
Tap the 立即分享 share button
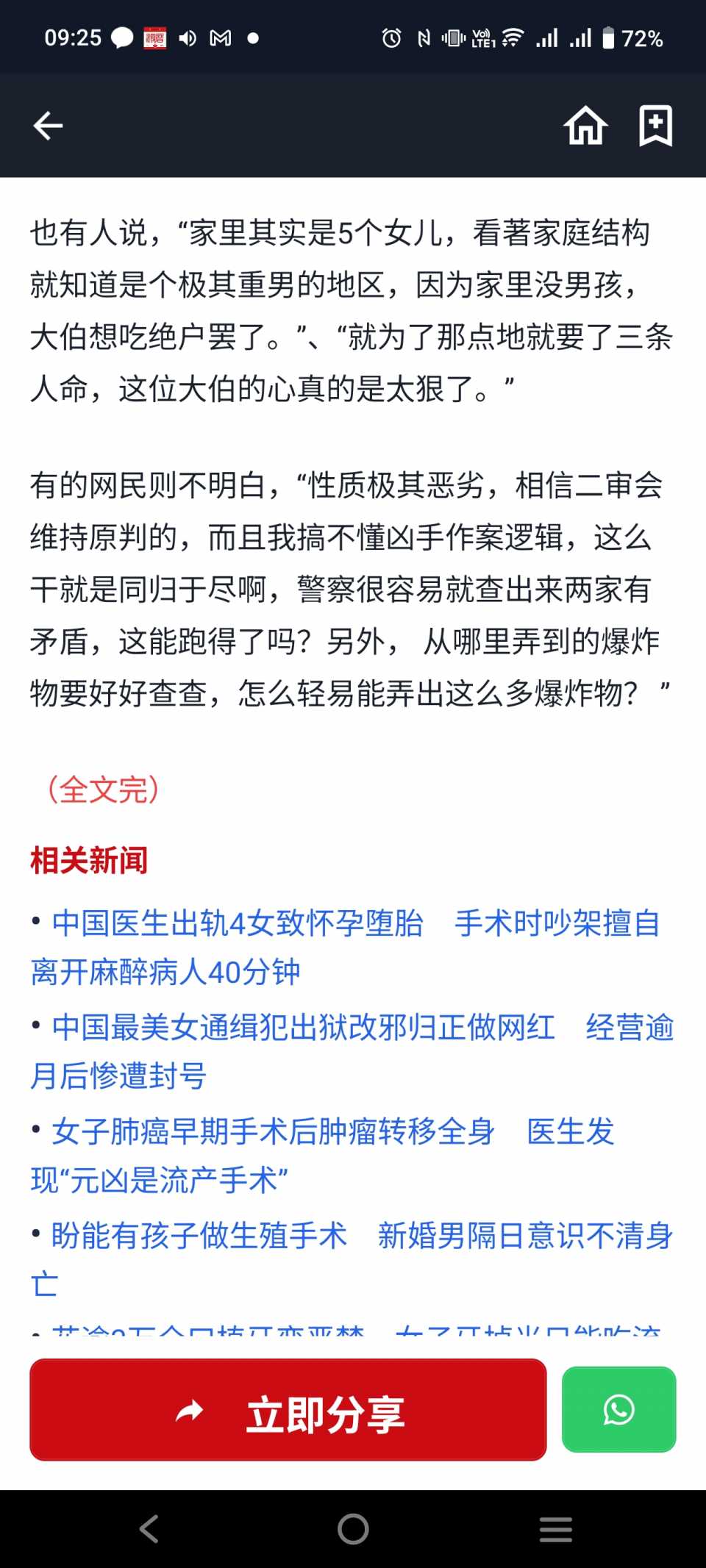tap(288, 1410)
